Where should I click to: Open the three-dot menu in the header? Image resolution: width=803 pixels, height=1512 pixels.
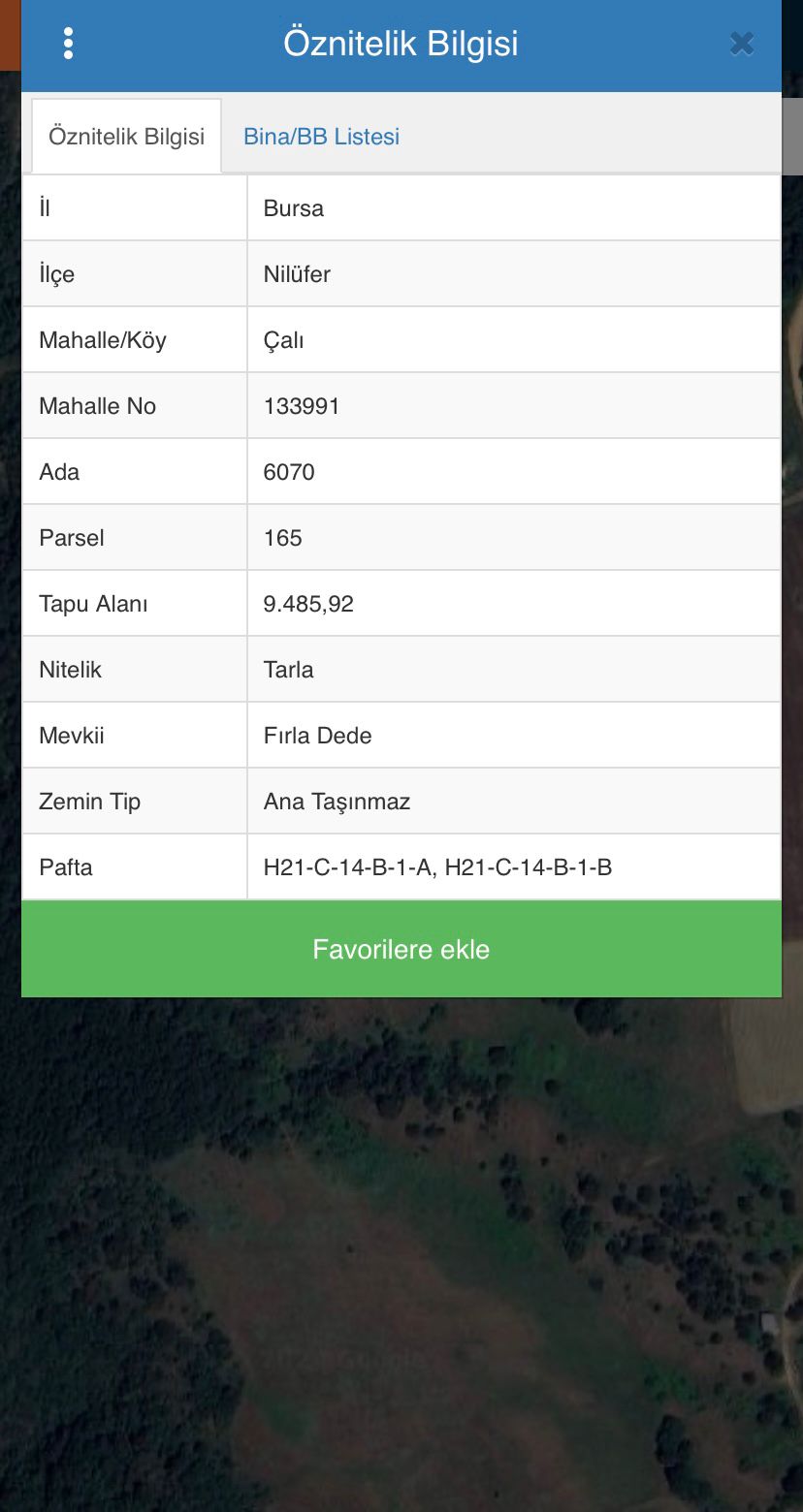68,44
